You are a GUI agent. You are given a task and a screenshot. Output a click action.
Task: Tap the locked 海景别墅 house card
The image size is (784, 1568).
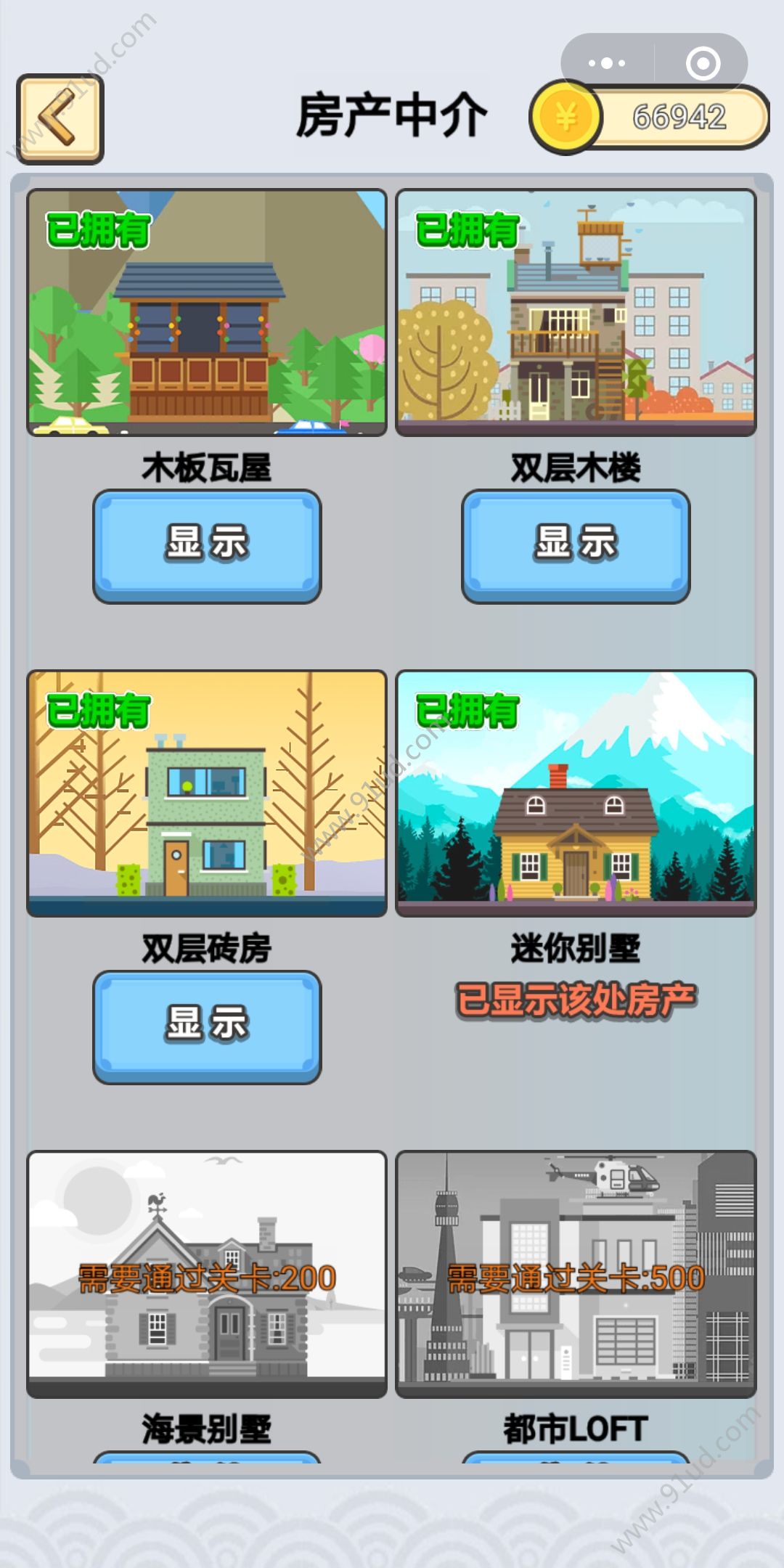pyautogui.click(x=207, y=1274)
